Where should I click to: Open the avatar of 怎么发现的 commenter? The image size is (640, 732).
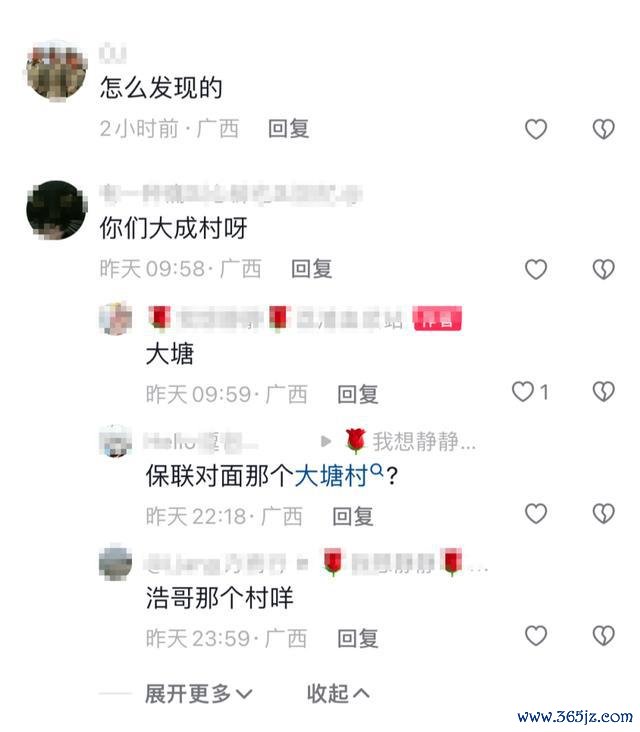(56, 71)
